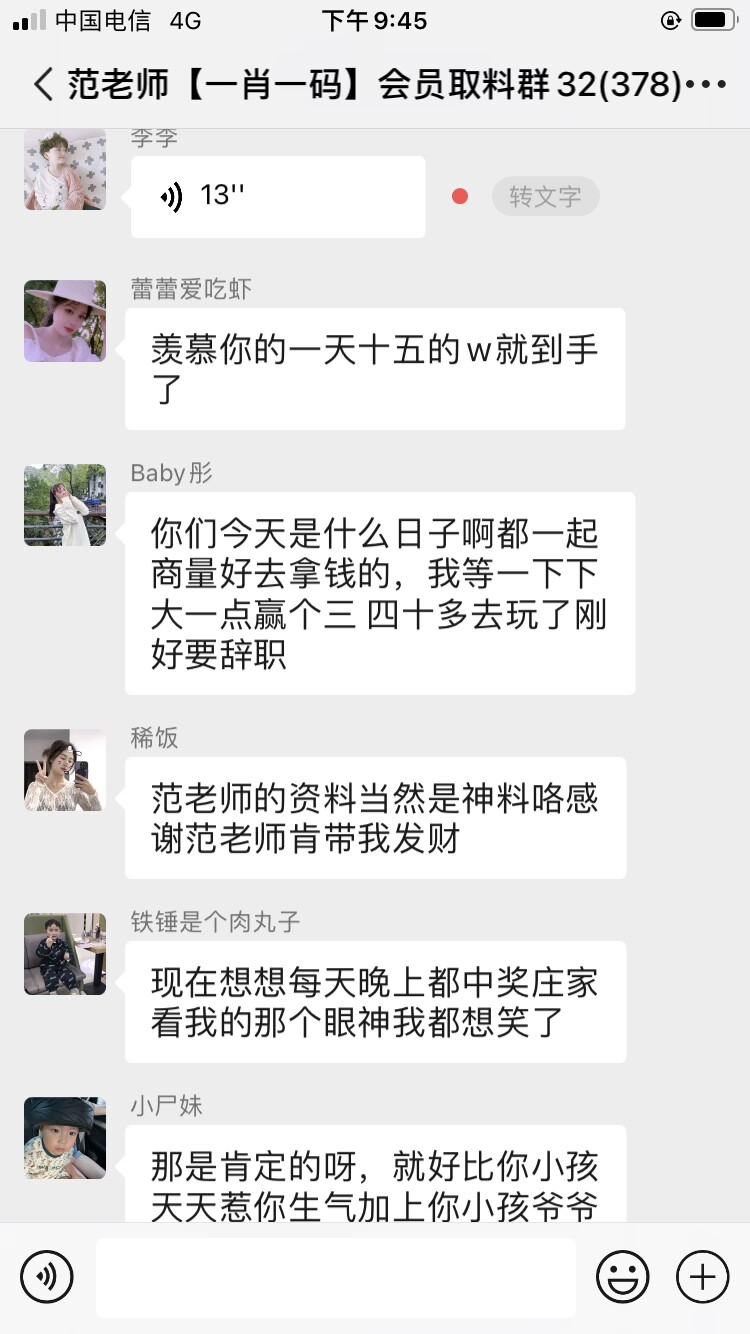Open 稀饭's profile avatar
This screenshot has width=750, height=1334.
pyautogui.click(x=65, y=770)
